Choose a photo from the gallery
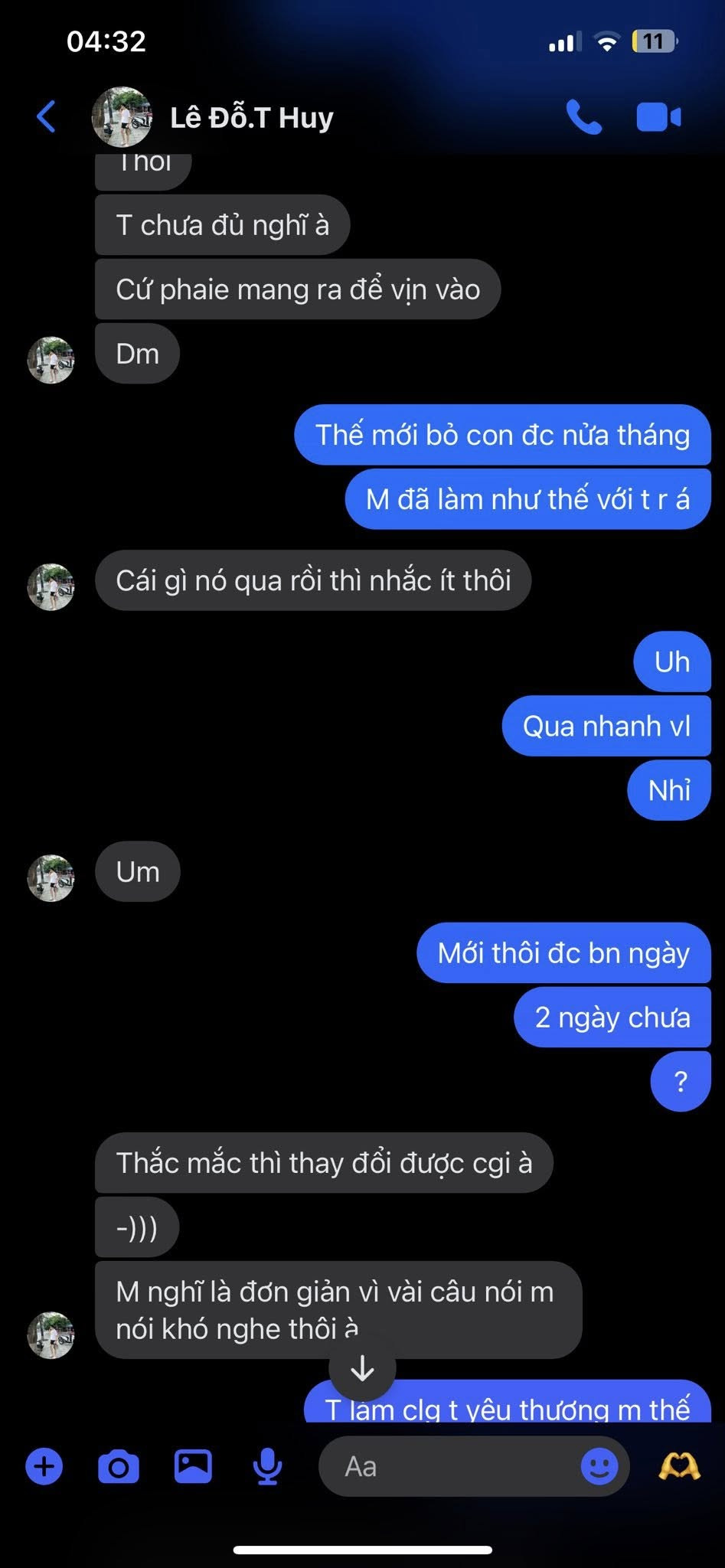 (x=193, y=1466)
